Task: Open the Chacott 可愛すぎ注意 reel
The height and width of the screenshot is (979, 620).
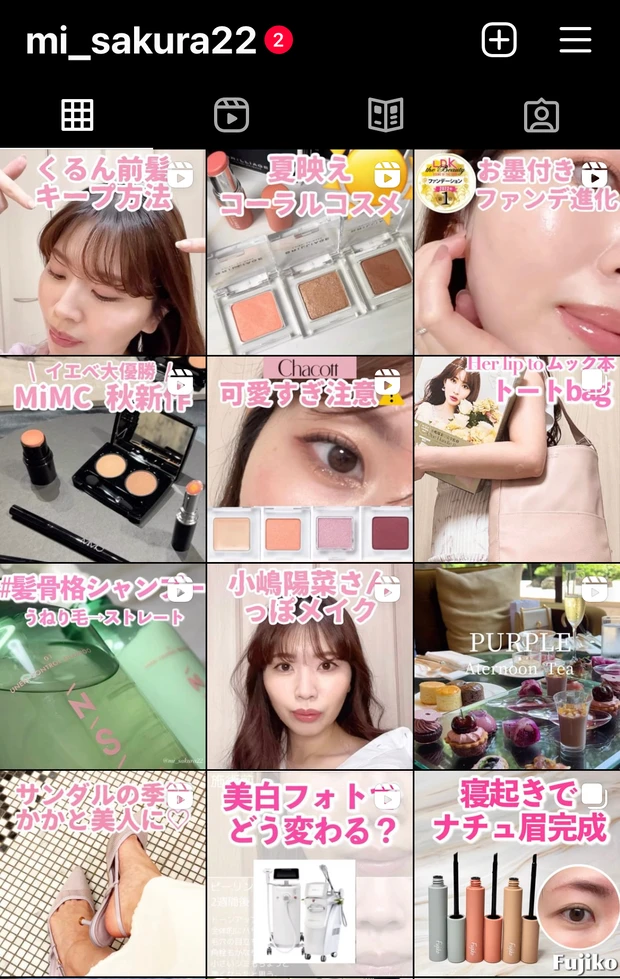Action: (x=309, y=459)
